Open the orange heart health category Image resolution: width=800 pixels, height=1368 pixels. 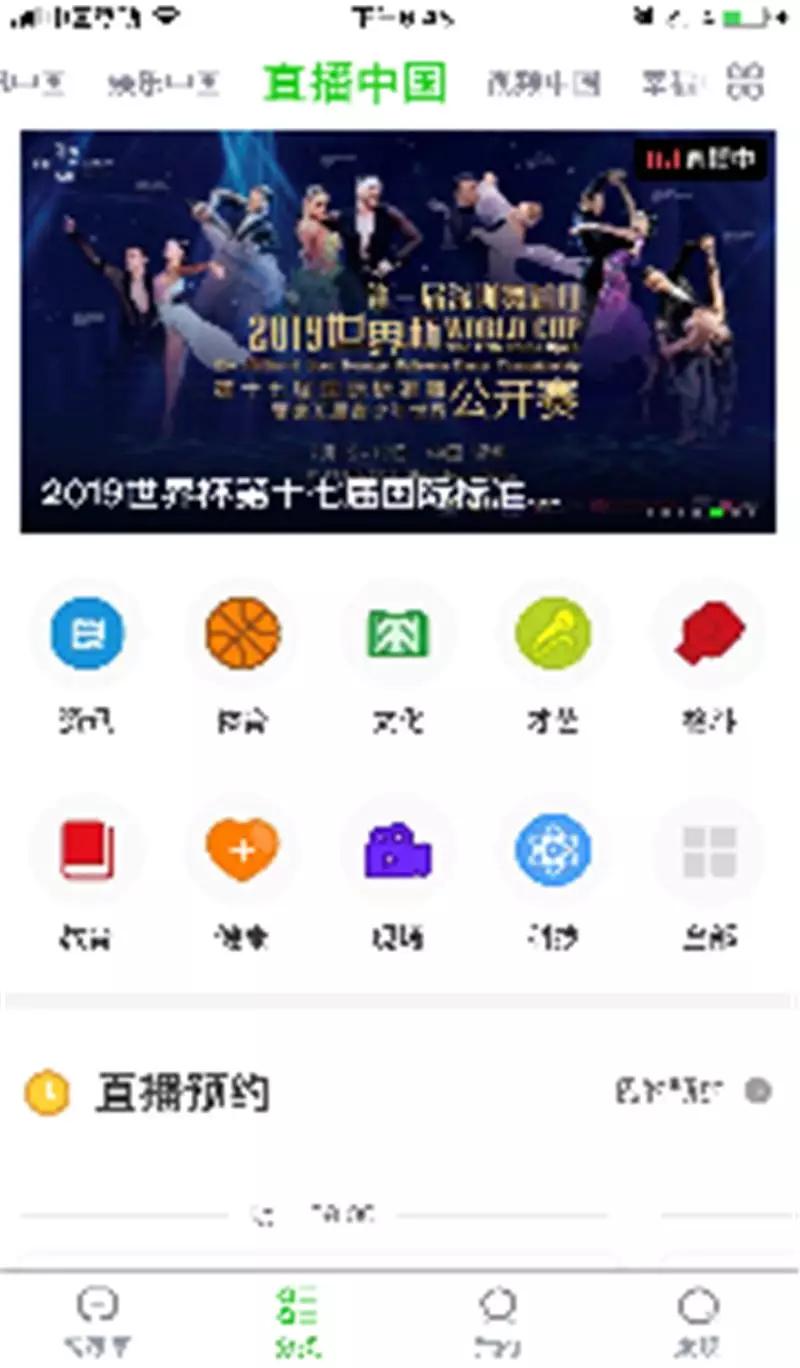(242, 850)
